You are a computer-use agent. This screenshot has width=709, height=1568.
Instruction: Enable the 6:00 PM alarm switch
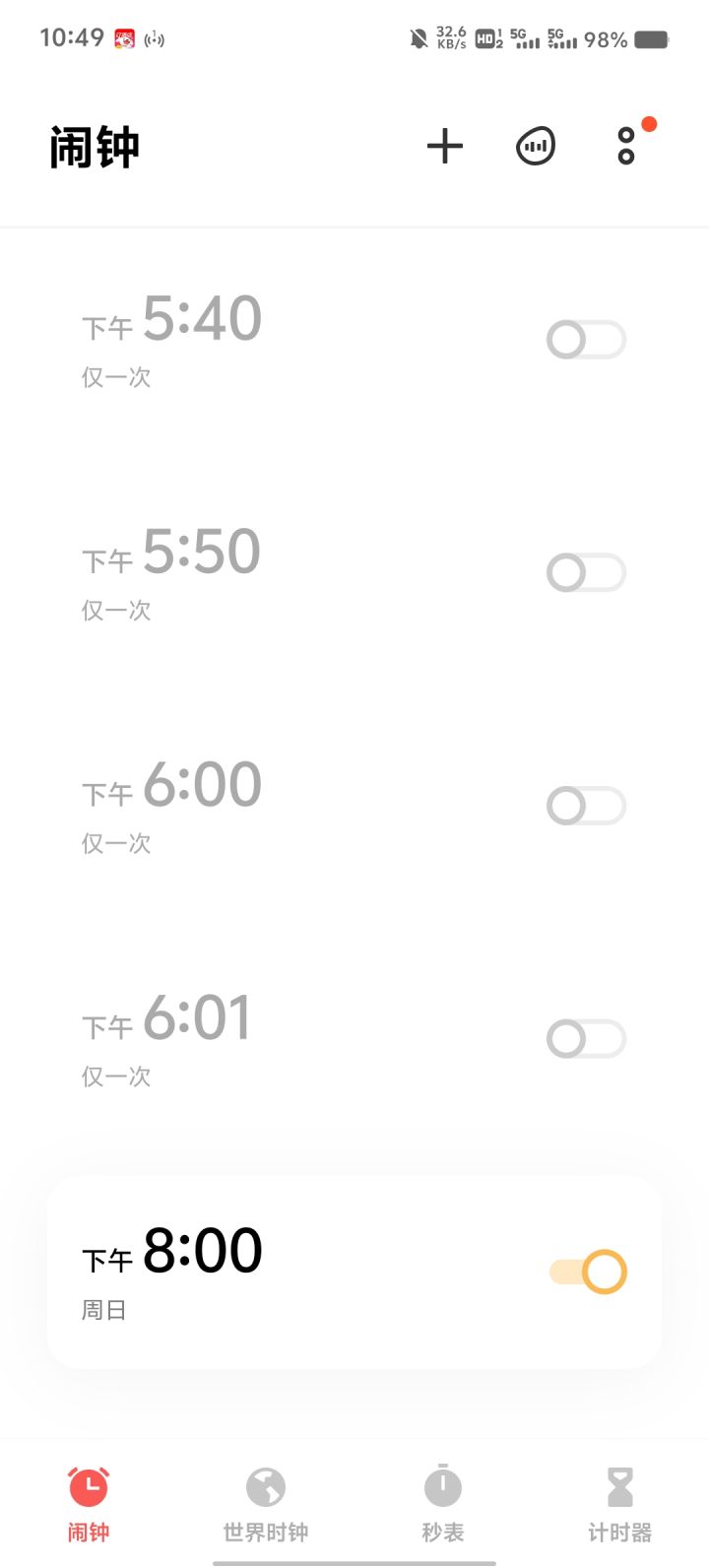tap(586, 806)
